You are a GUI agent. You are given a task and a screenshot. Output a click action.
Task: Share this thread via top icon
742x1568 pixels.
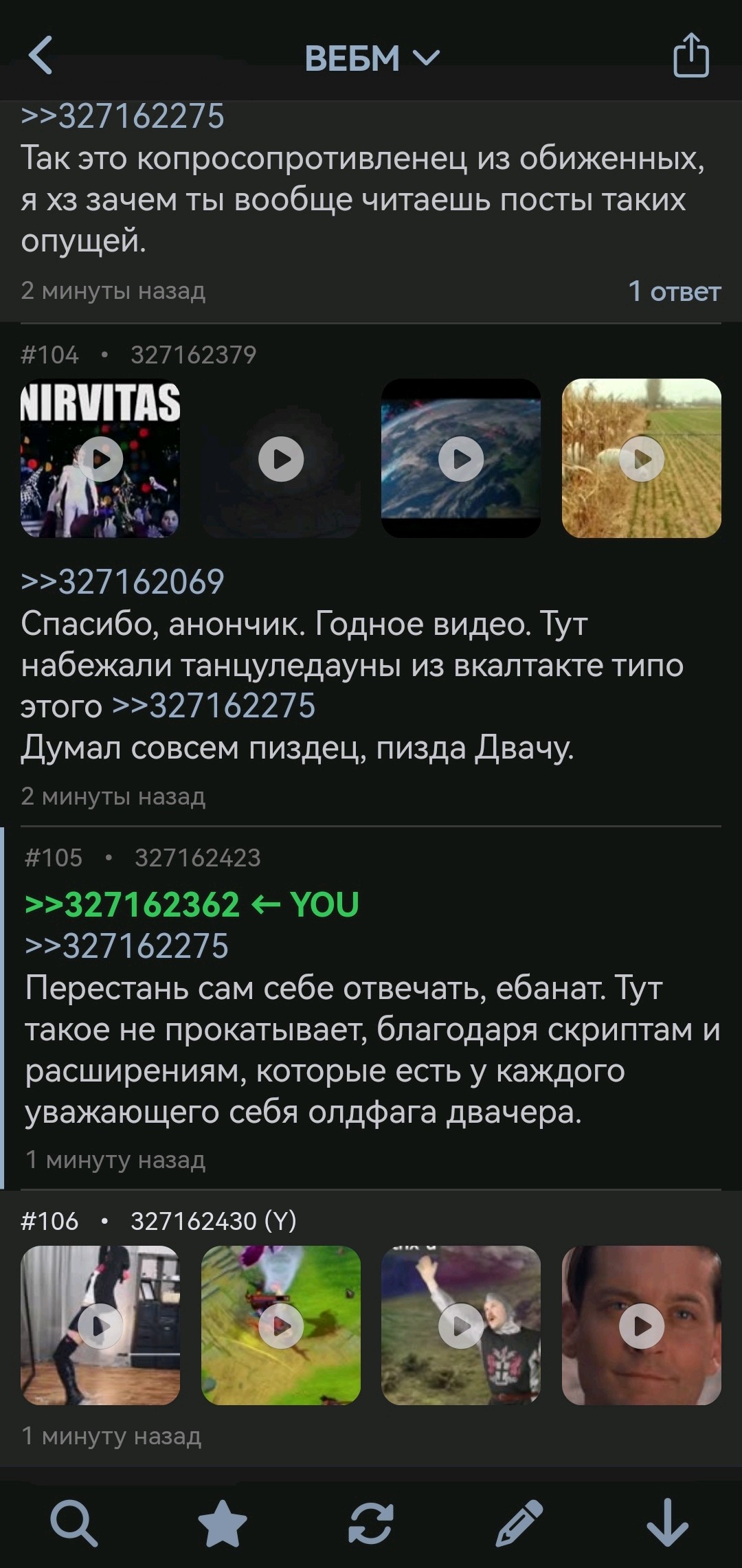[x=690, y=56]
